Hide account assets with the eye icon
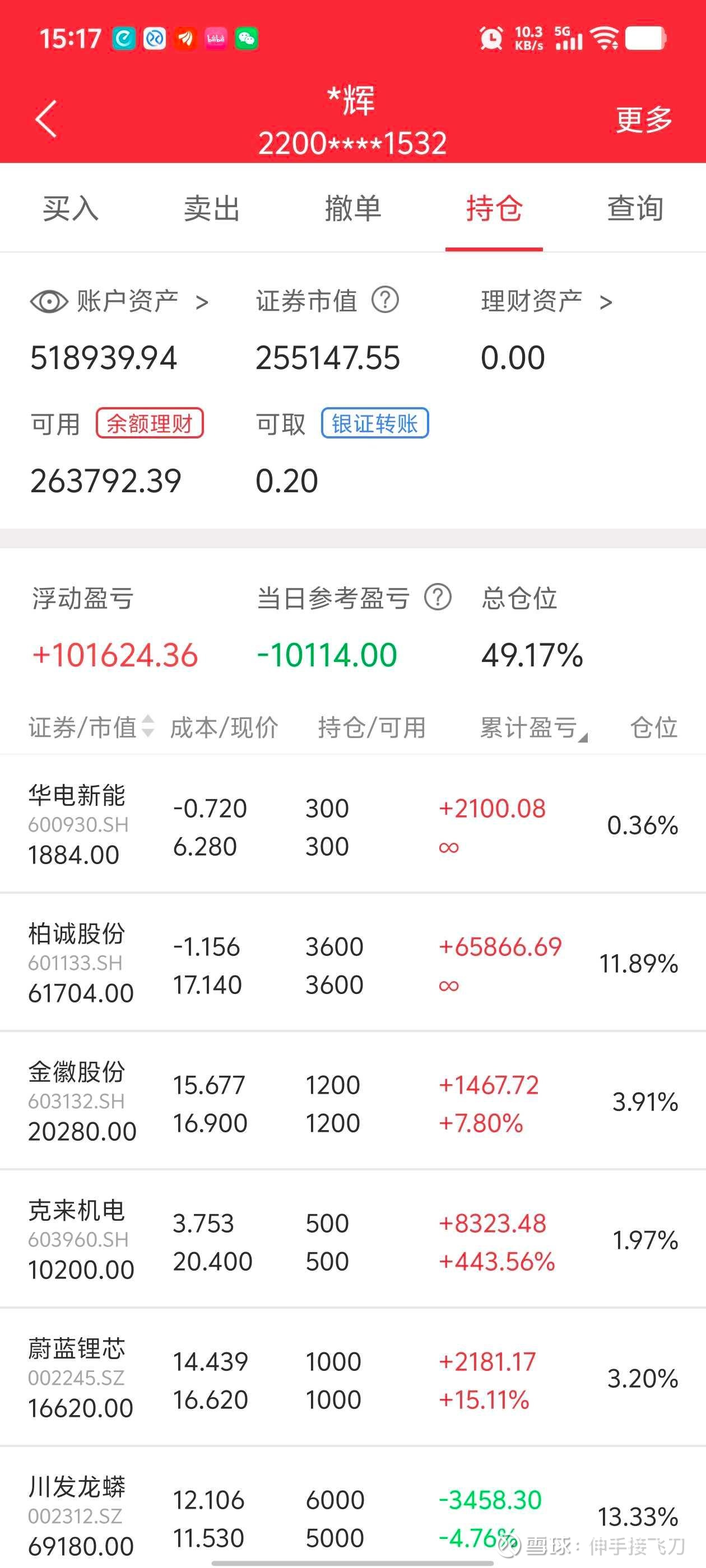The height and width of the screenshot is (1568, 706). point(49,301)
